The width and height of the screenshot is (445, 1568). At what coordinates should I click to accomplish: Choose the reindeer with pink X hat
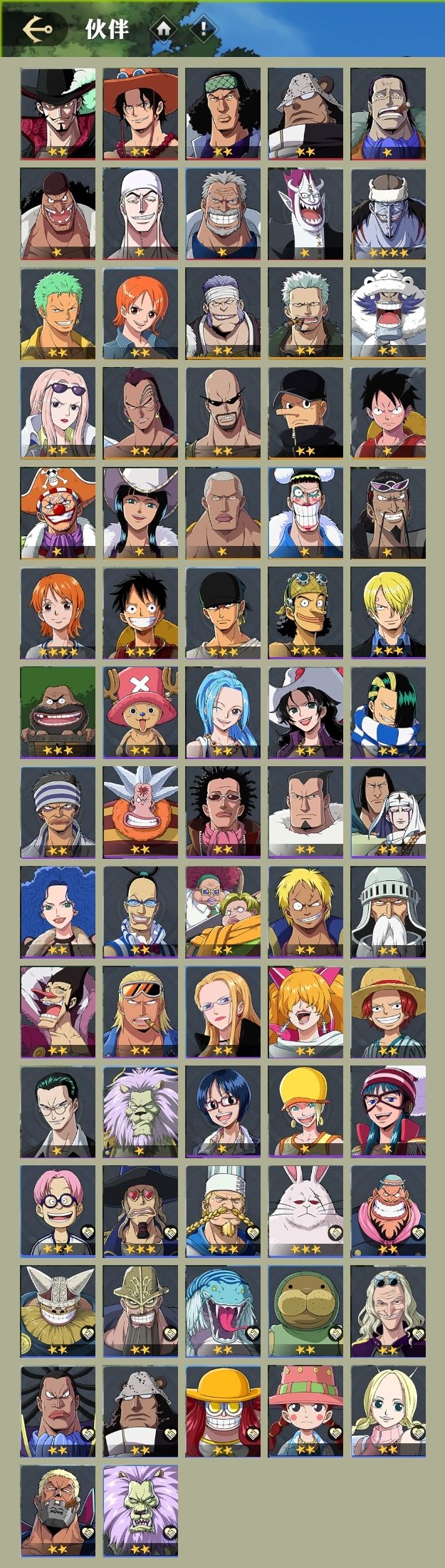tap(140, 711)
